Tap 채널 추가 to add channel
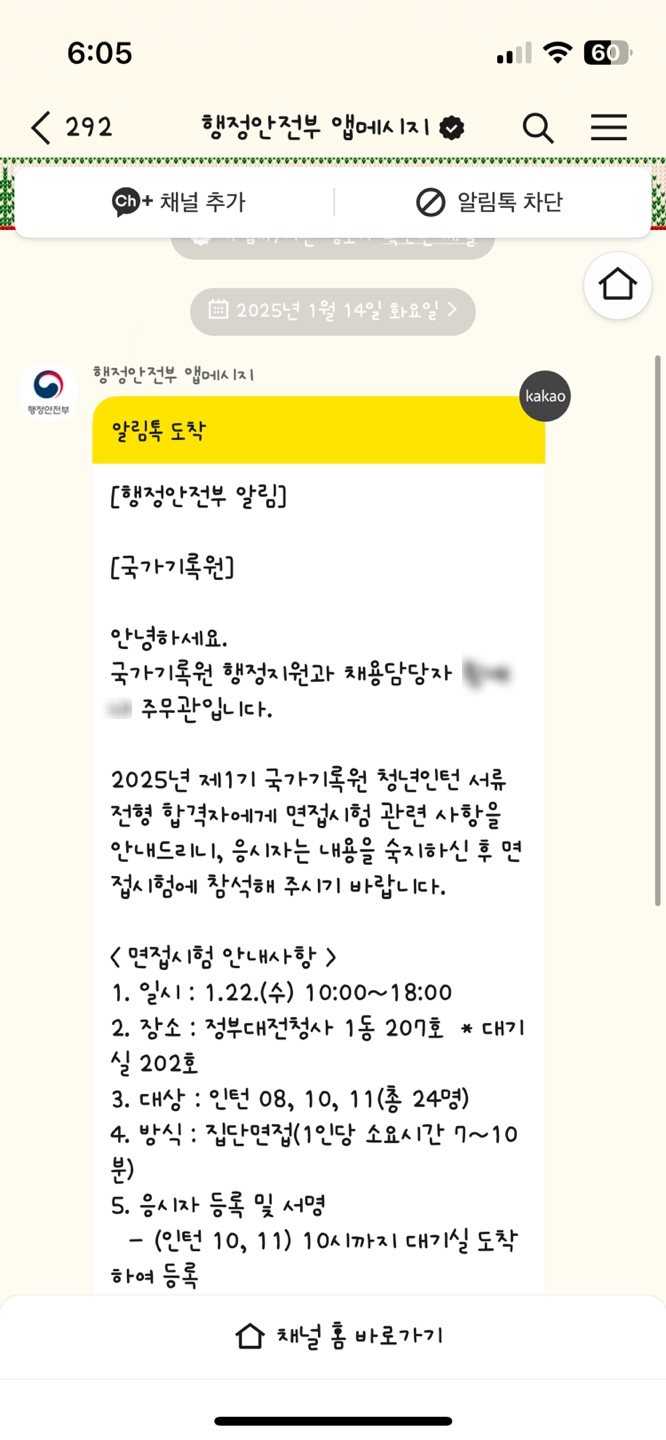Screen dimensions: 666x1440 click(178, 203)
